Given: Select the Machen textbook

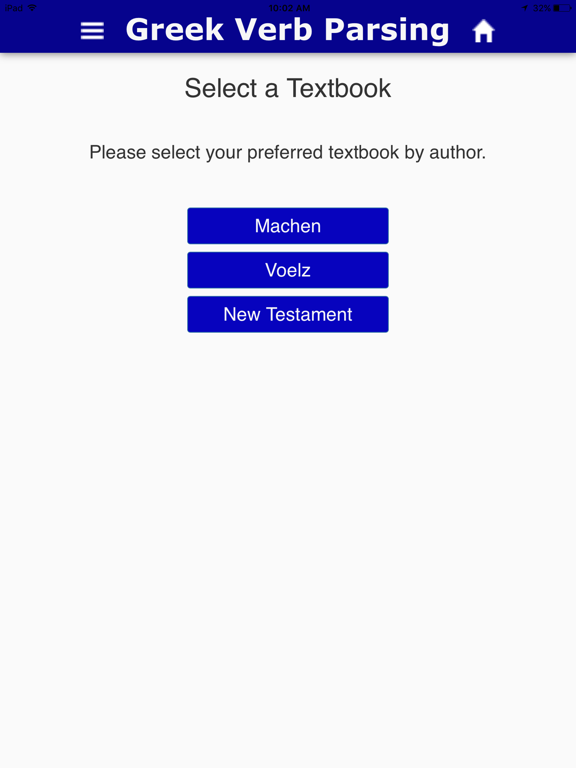Looking at the screenshot, I should tap(288, 226).
